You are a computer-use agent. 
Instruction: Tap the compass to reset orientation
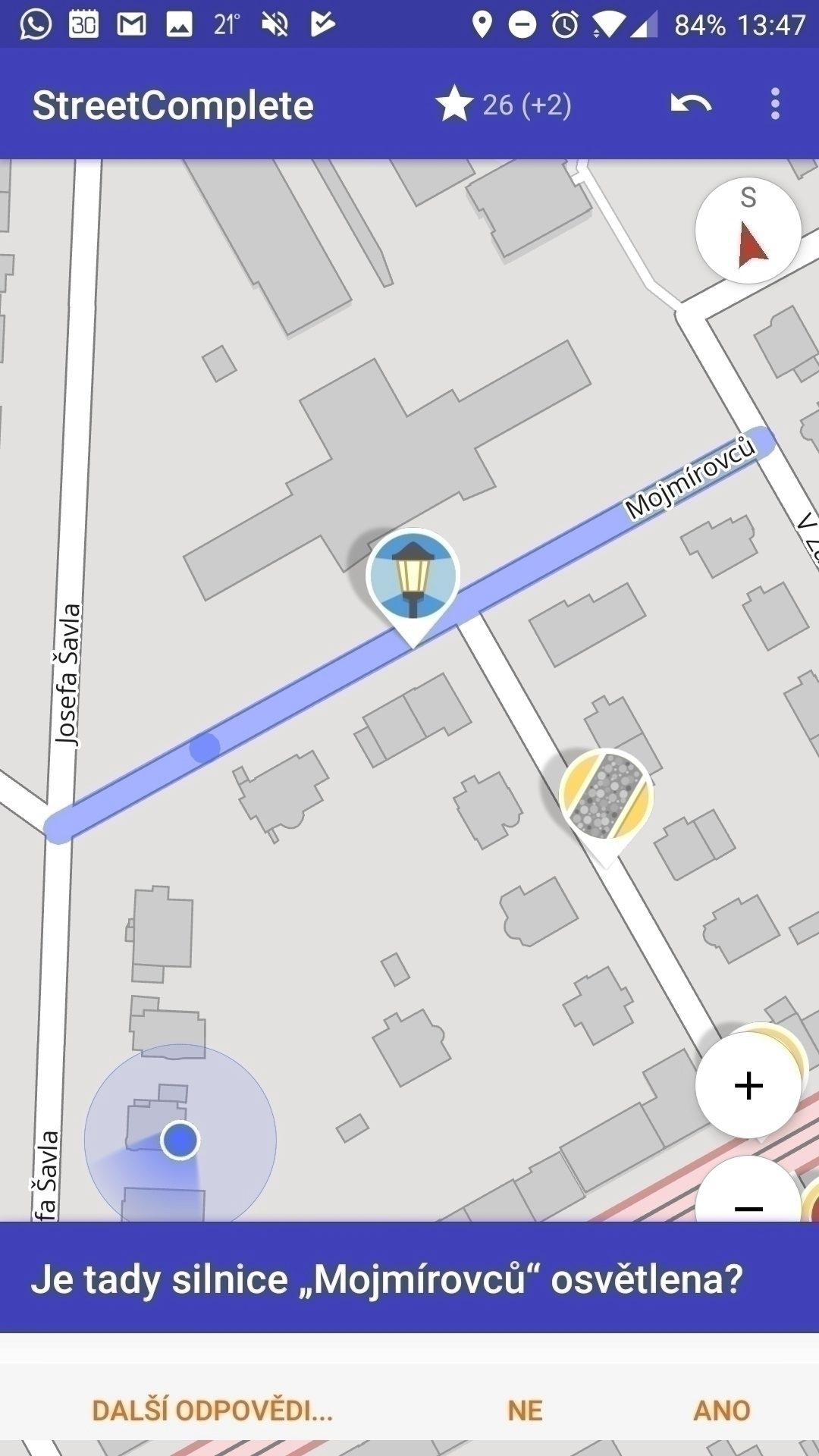click(748, 231)
